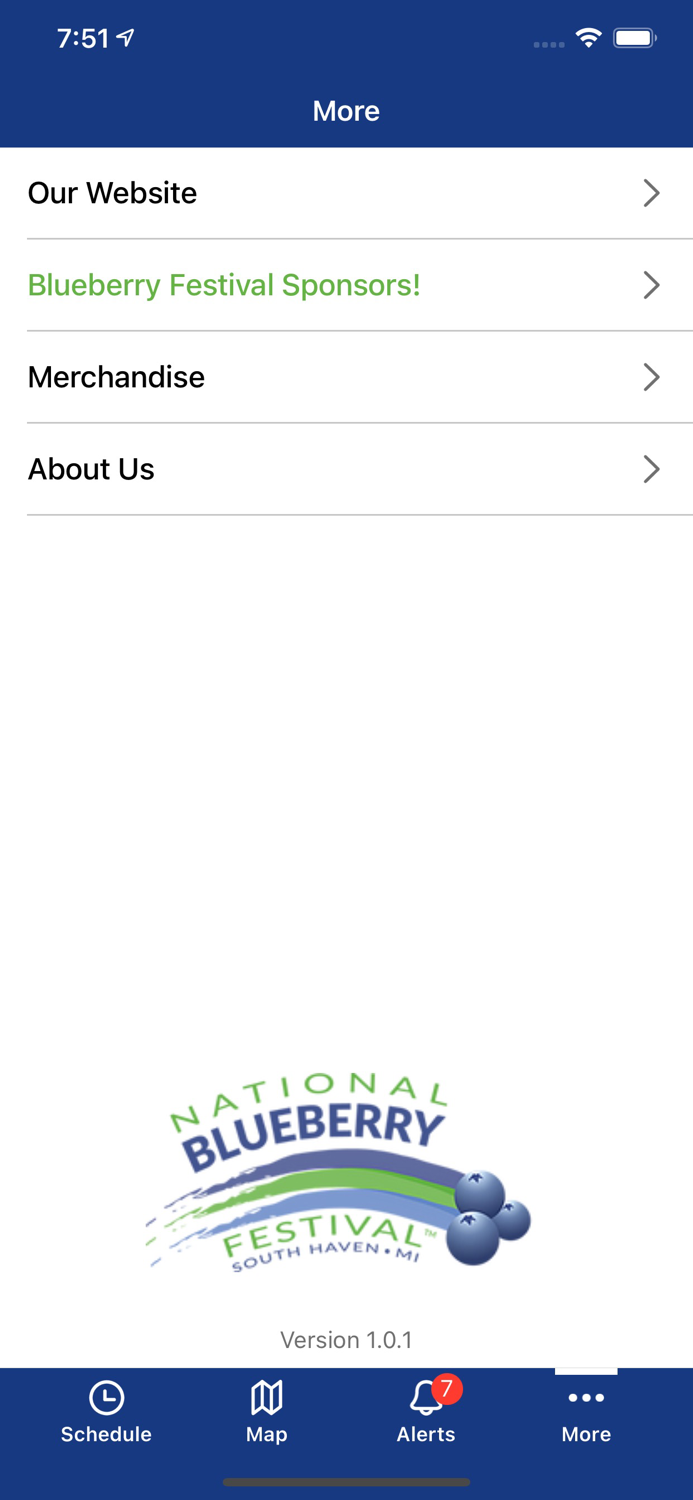Open the About Us row
The height and width of the screenshot is (1500, 693).
pos(346,469)
